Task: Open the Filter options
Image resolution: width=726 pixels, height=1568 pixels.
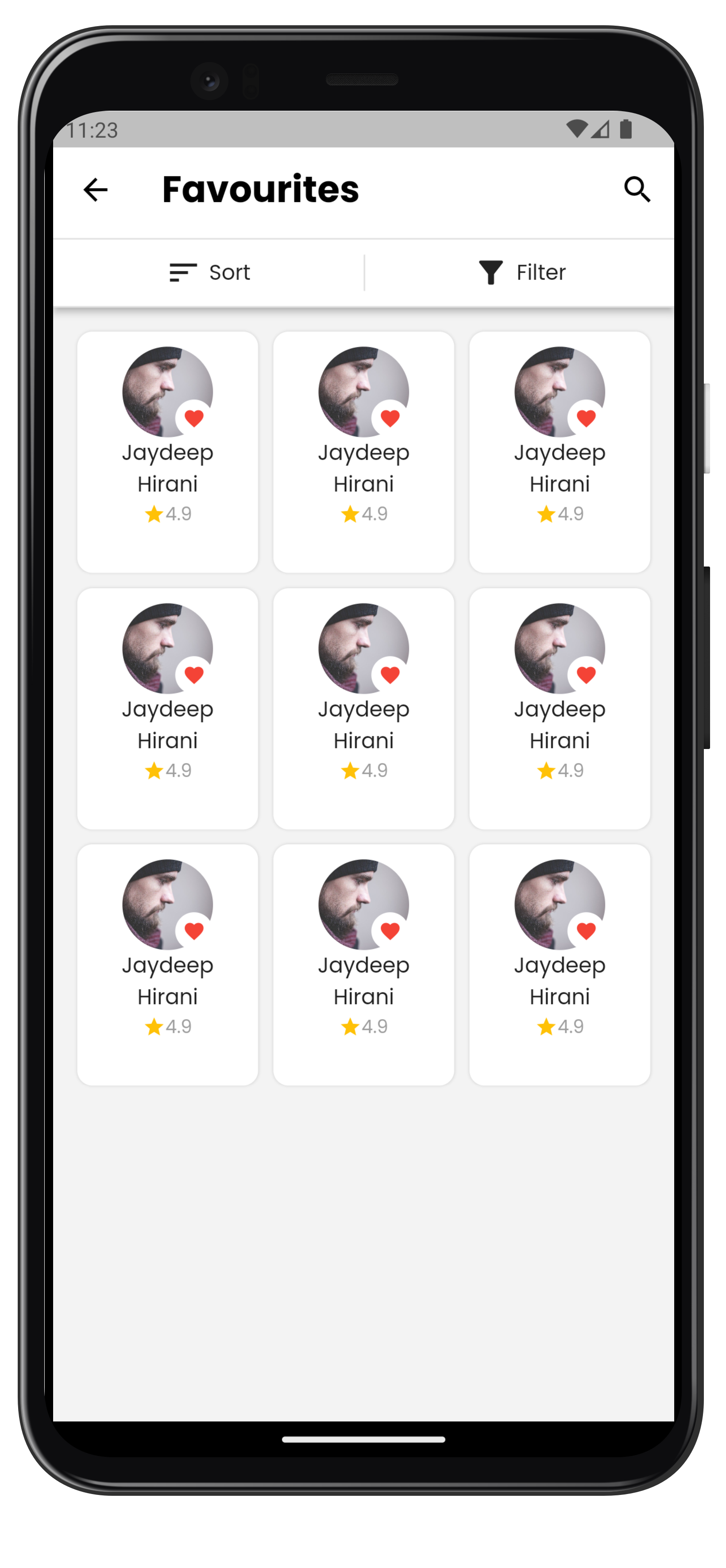Action: click(x=521, y=273)
